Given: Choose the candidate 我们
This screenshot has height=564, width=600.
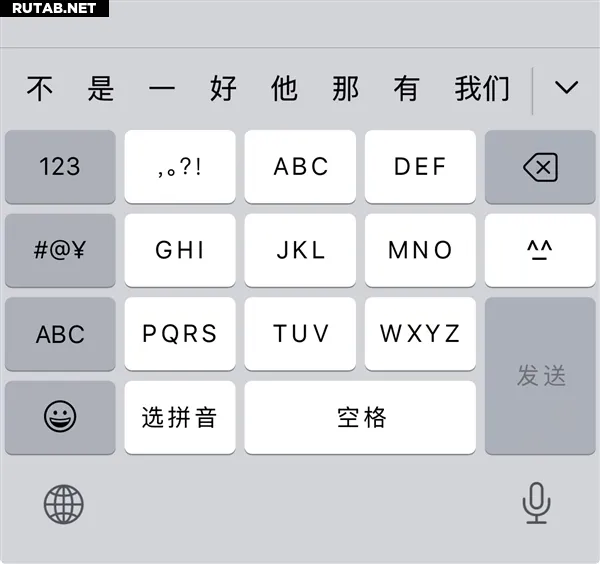Looking at the screenshot, I should tap(482, 89).
